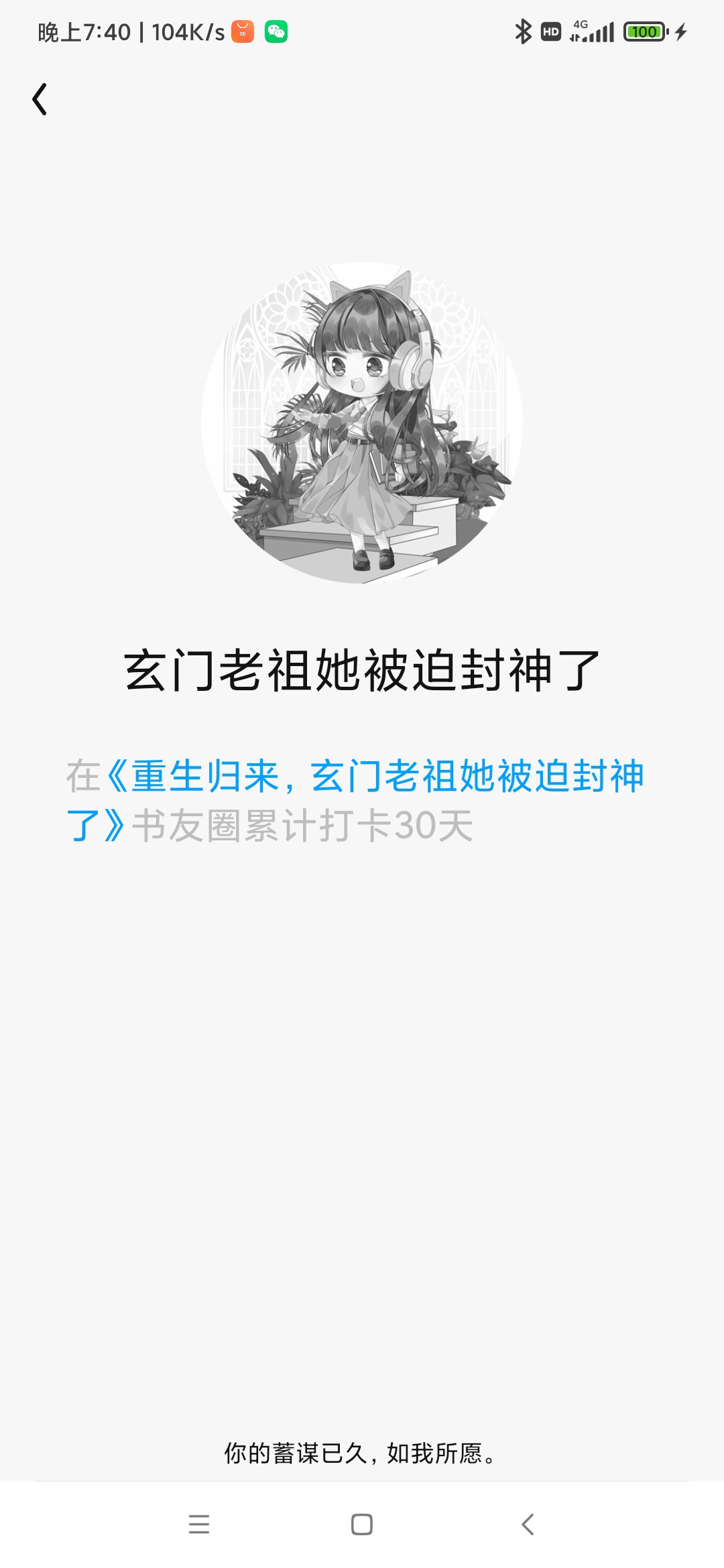Image resolution: width=724 pixels, height=1568 pixels.
Task: Tap the system home button
Action: 362,1524
